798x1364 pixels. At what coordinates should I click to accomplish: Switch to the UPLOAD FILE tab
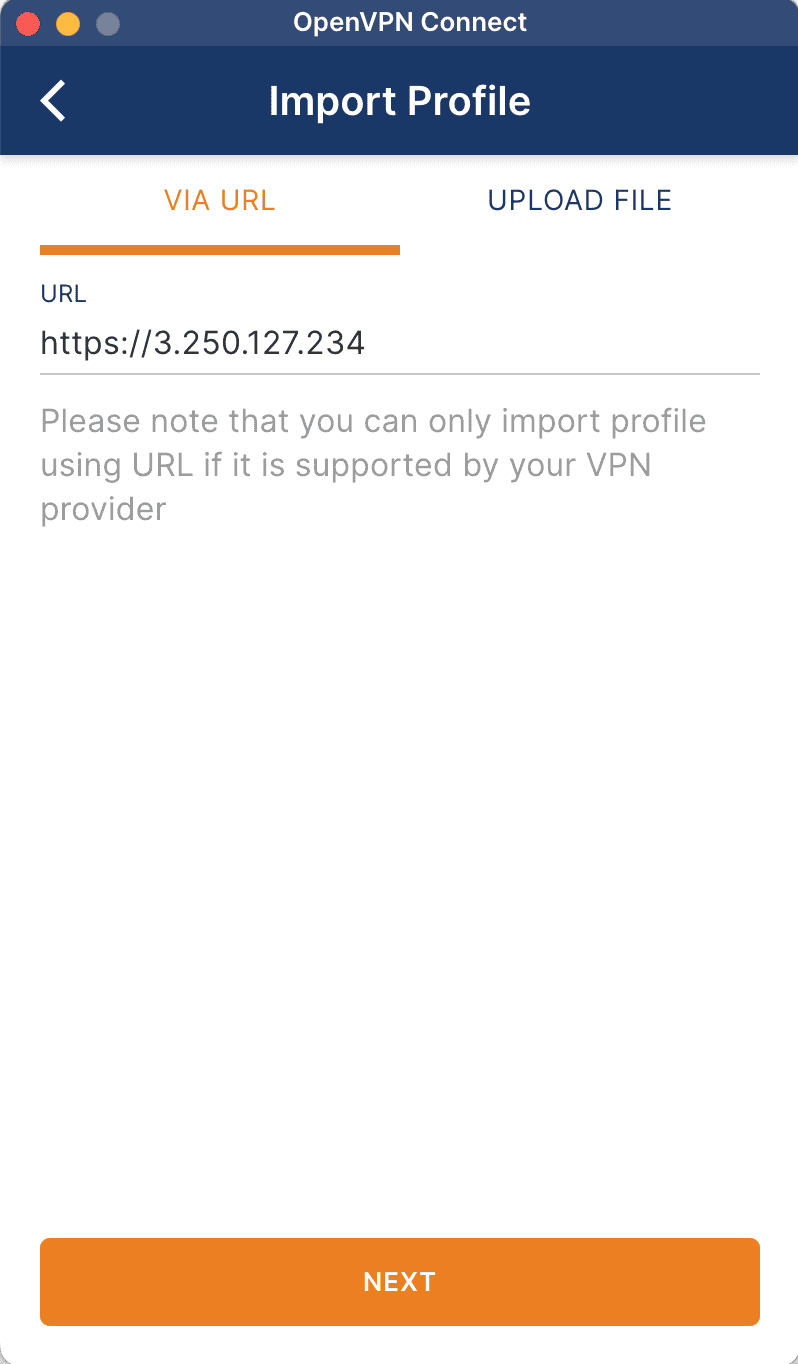click(x=579, y=200)
